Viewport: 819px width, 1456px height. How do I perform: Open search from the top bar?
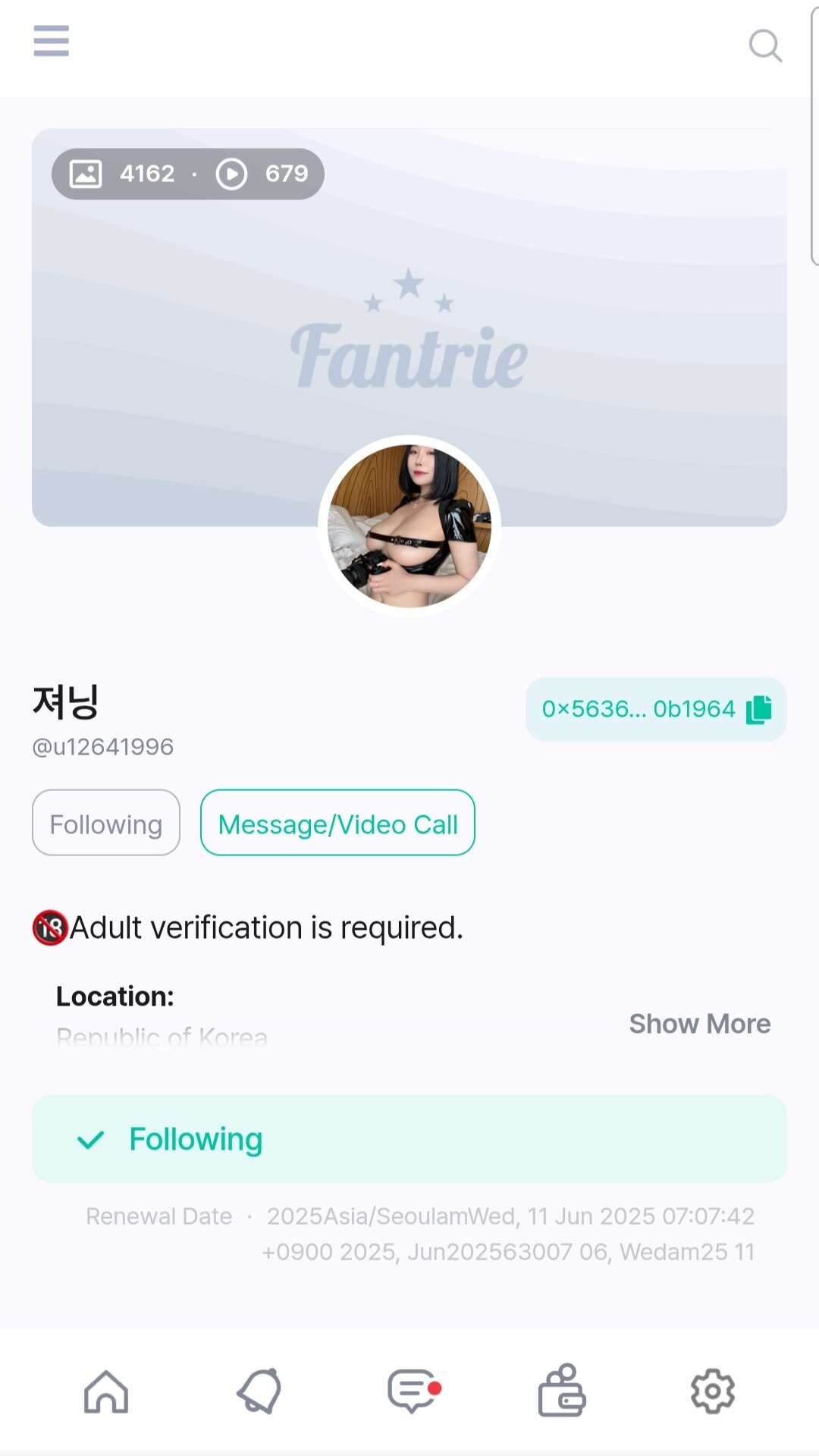click(764, 45)
